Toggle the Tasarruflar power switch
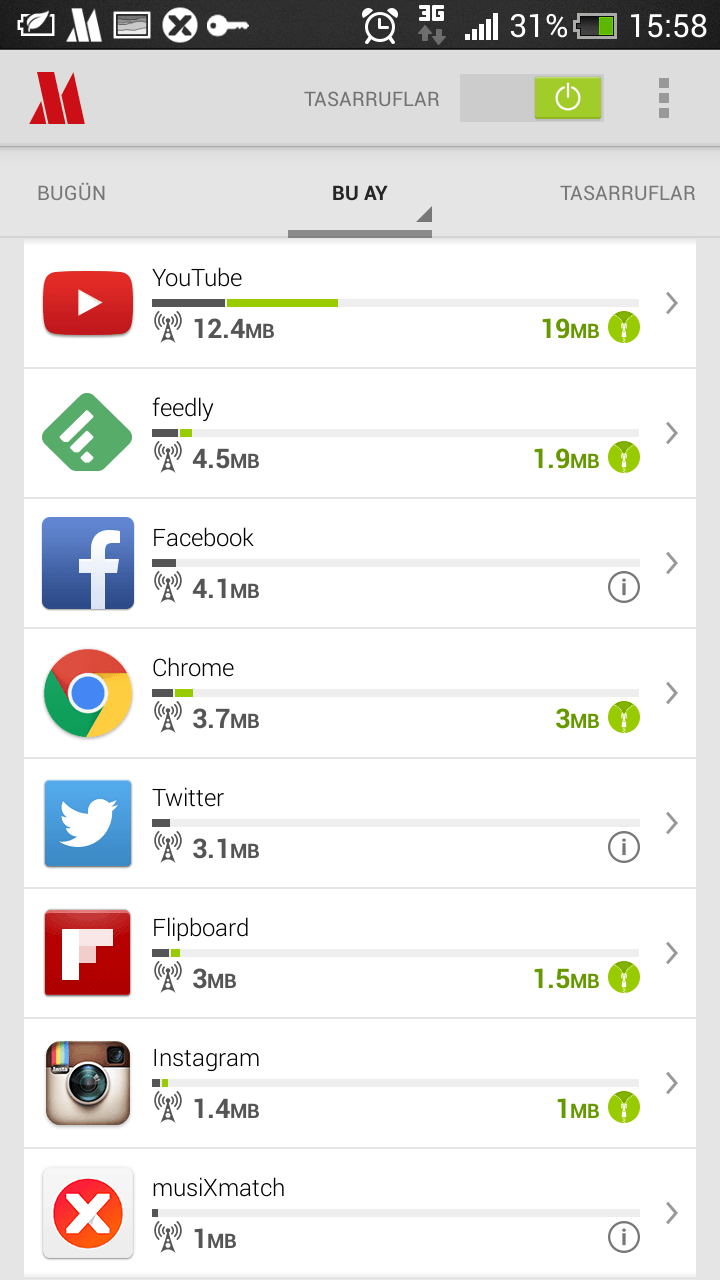Viewport: 720px width, 1280px height. 531,98
